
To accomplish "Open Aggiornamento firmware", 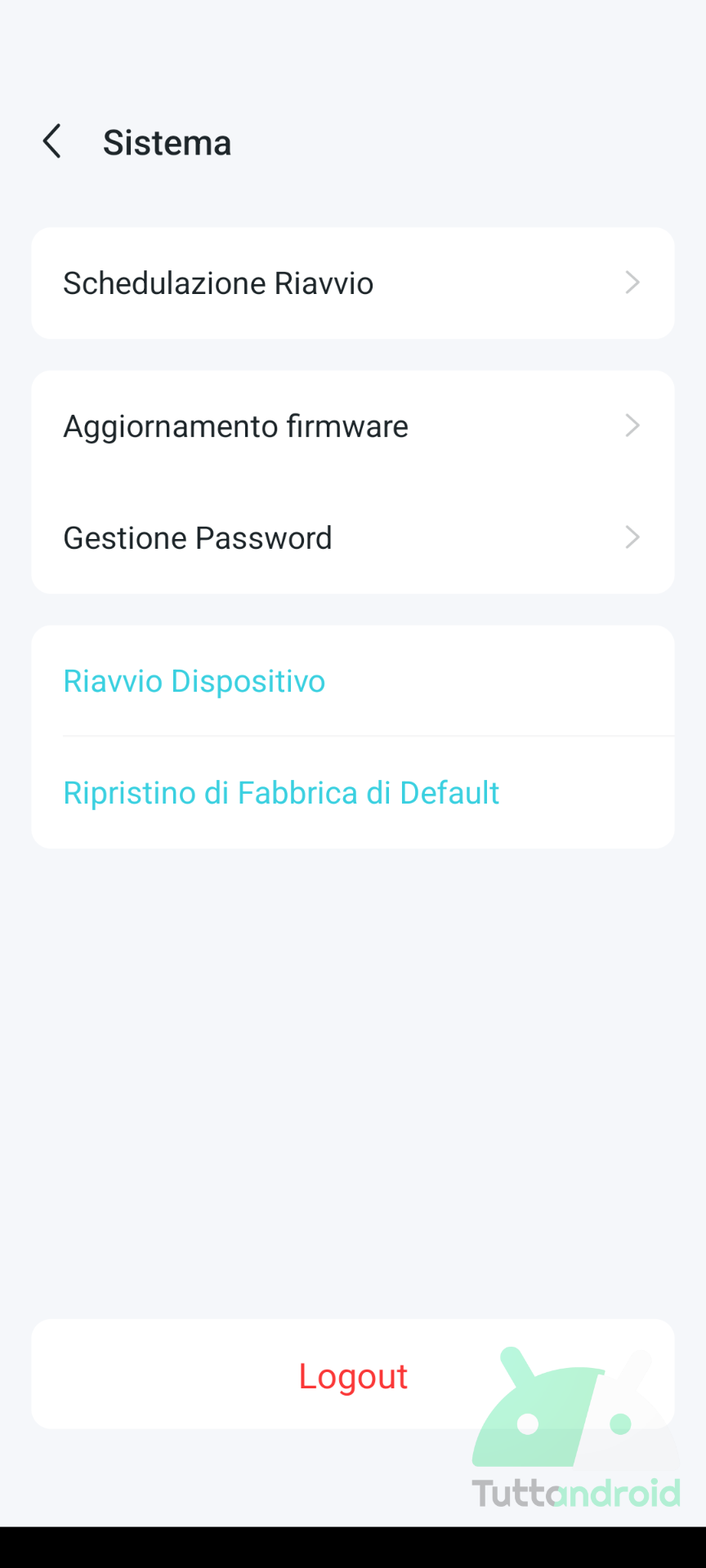I will [x=353, y=426].
